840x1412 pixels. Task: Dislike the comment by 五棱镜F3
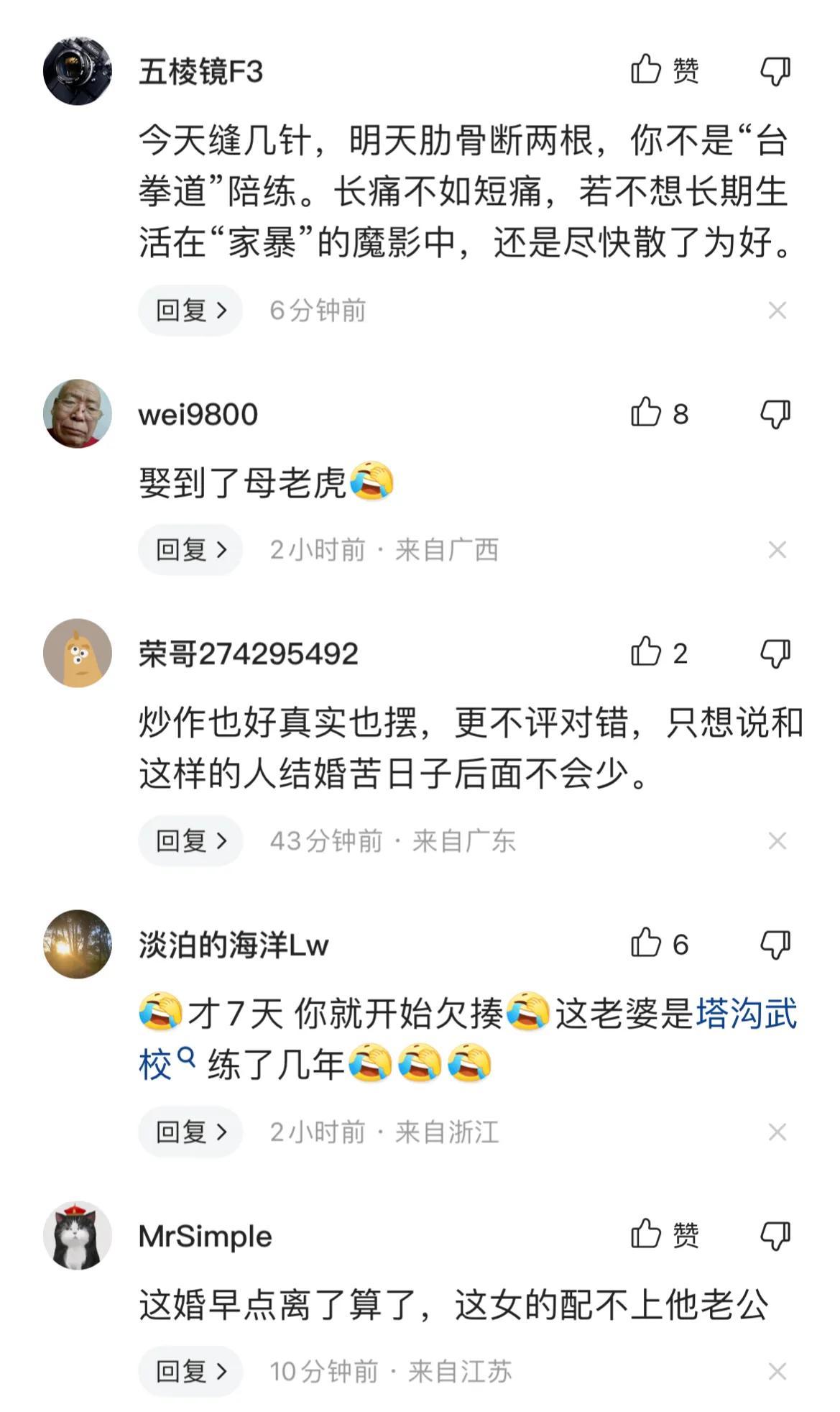click(x=775, y=71)
